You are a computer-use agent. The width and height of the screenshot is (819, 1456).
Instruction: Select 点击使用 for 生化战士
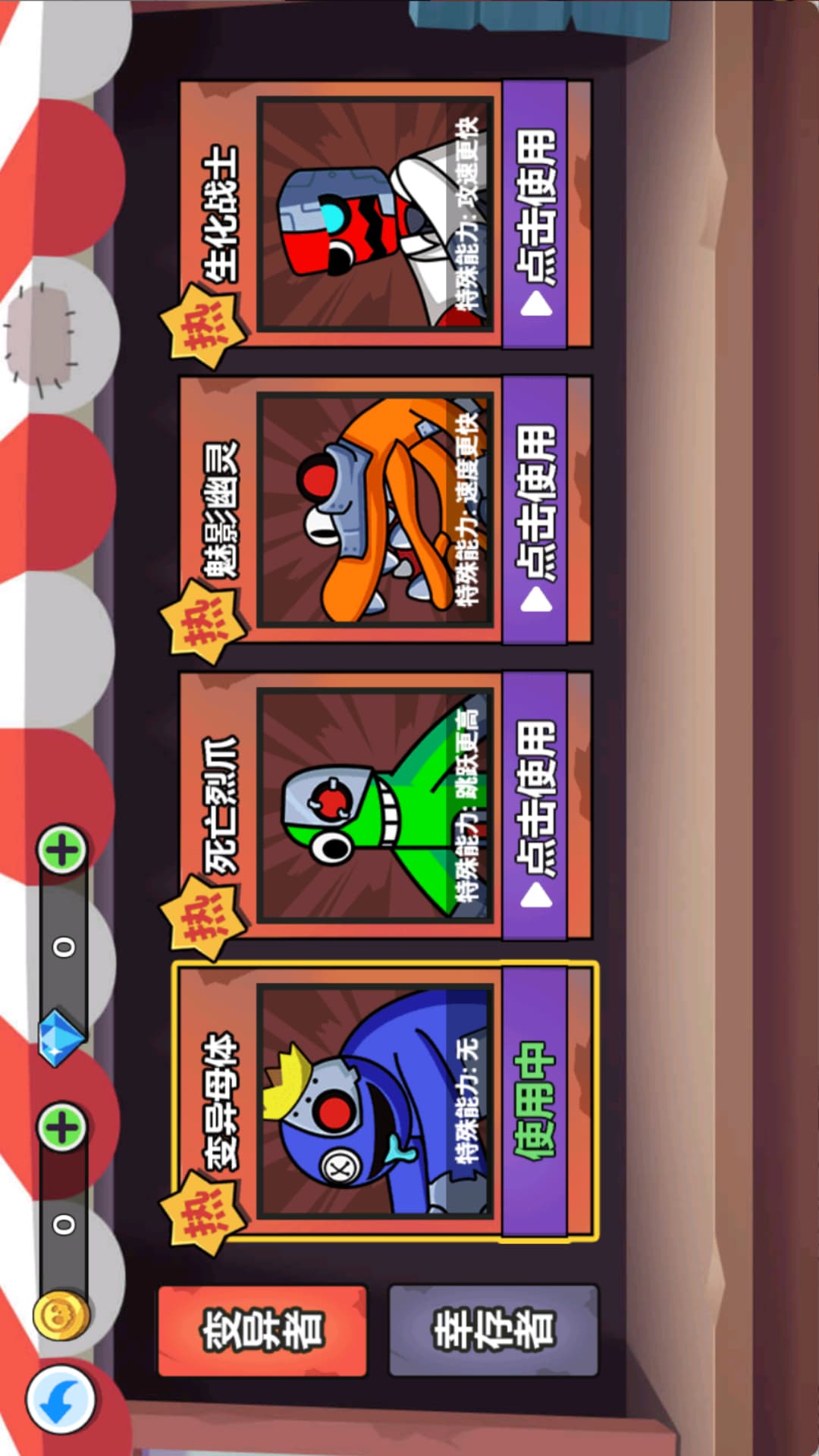pos(535,215)
